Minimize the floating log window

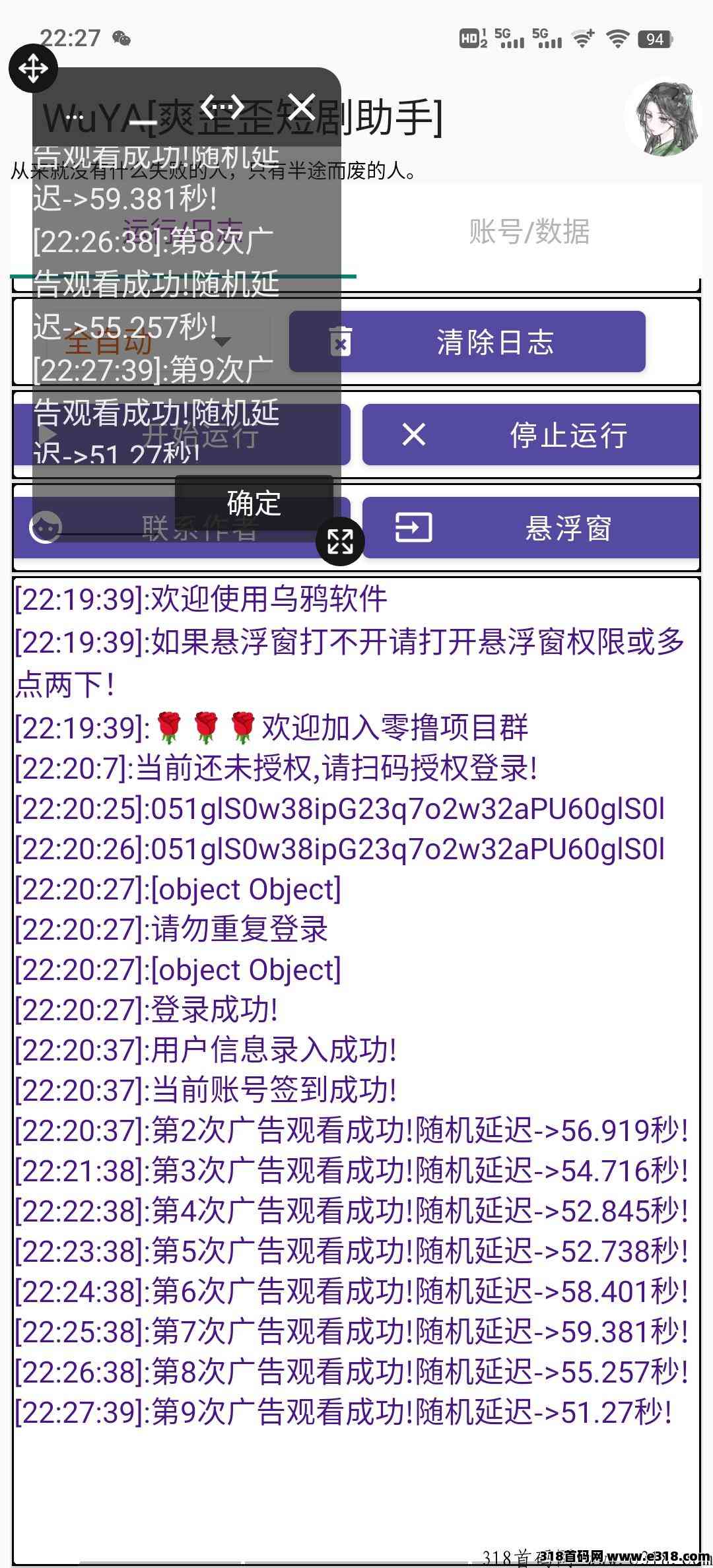pos(142,122)
